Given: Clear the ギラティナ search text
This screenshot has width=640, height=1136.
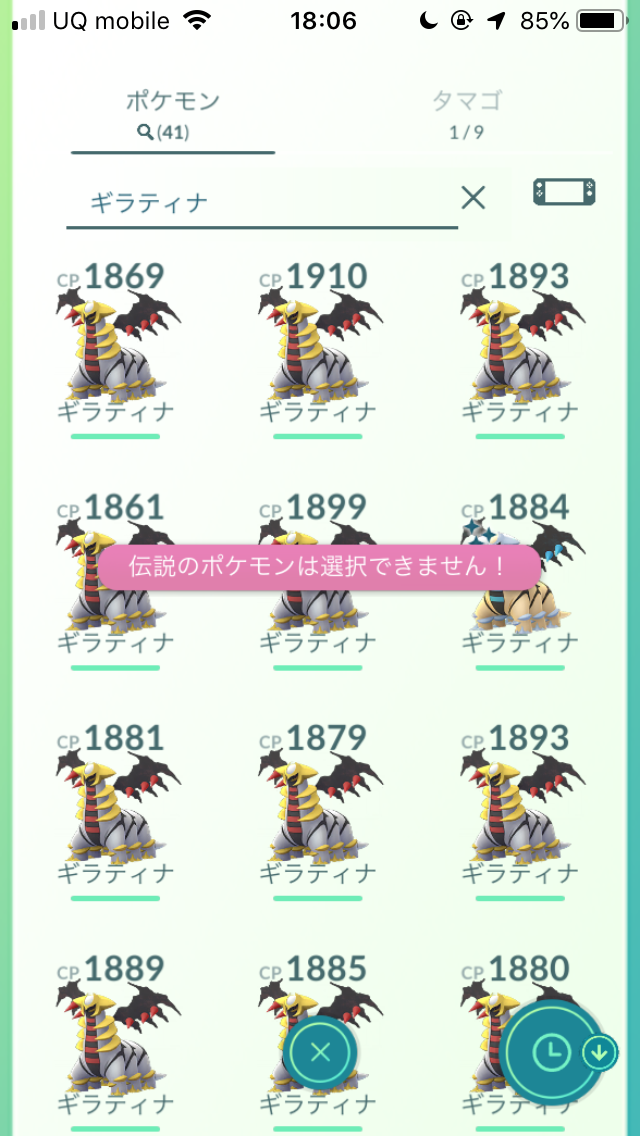Looking at the screenshot, I should [472, 198].
